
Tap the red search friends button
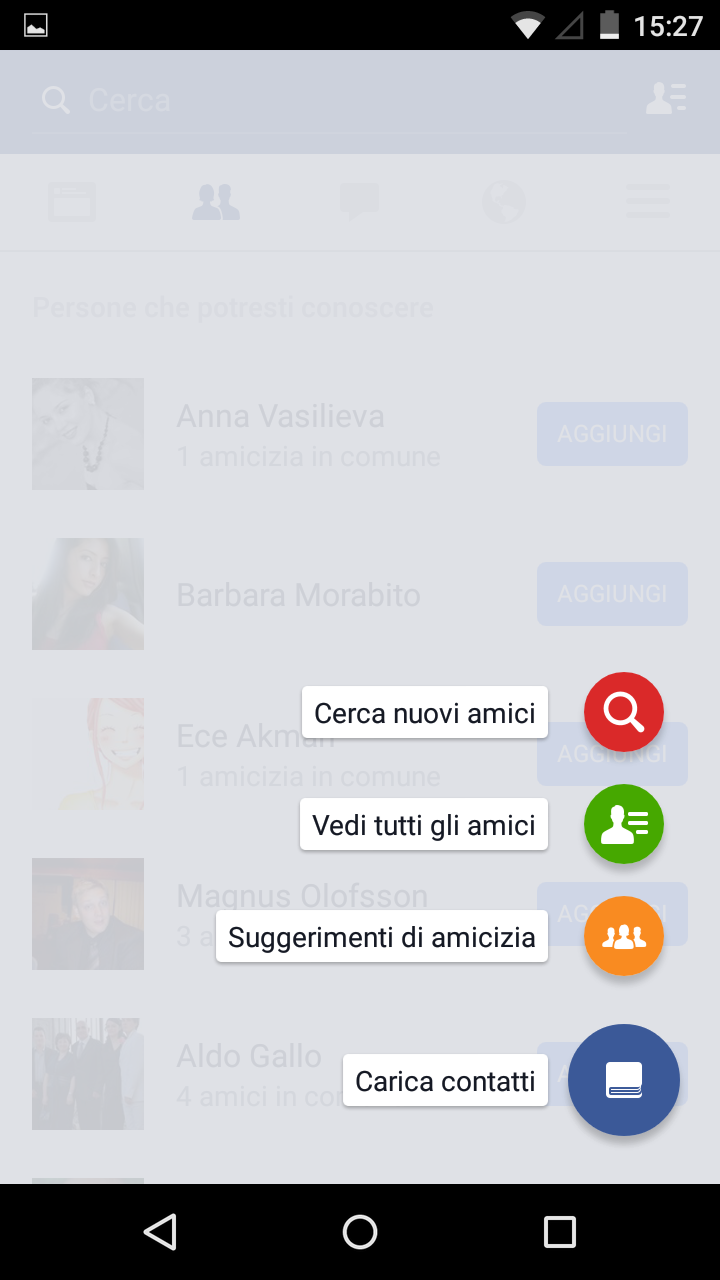(x=624, y=712)
